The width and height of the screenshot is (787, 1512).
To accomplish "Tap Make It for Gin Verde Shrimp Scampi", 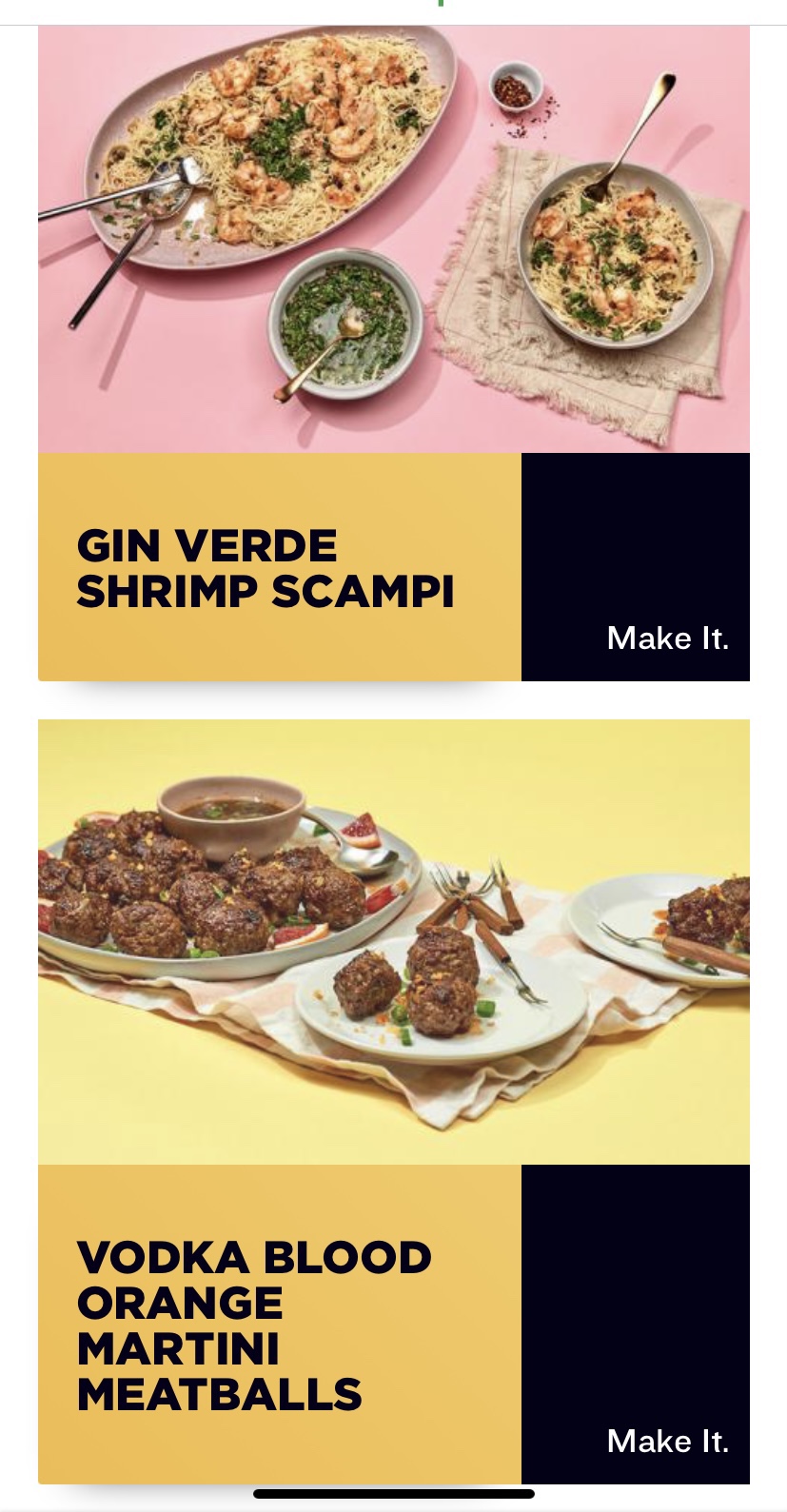I will click(667, 638).
